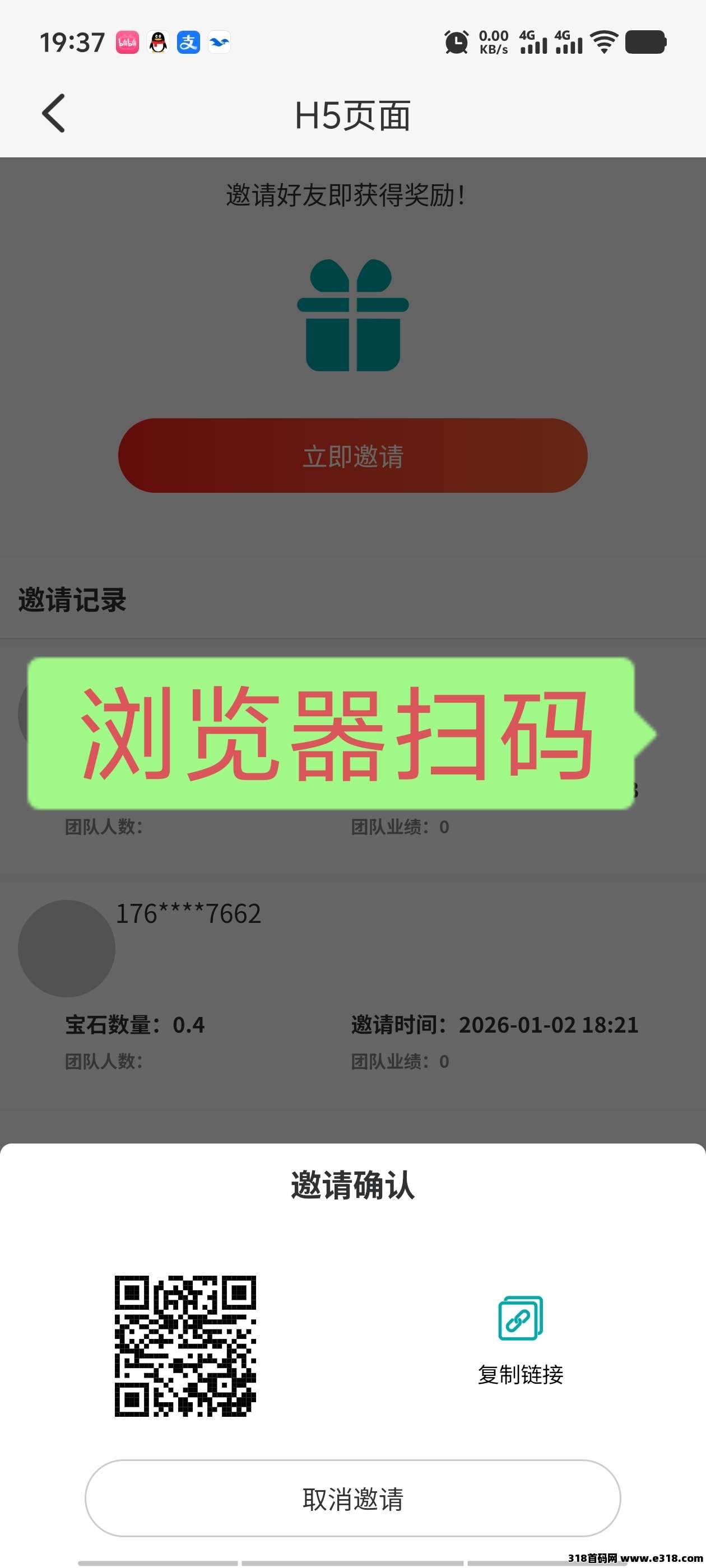The height and width of the screenshot is (1568, 706).
Task: Tap the alarm clock status icon
Action: [456, 42]
